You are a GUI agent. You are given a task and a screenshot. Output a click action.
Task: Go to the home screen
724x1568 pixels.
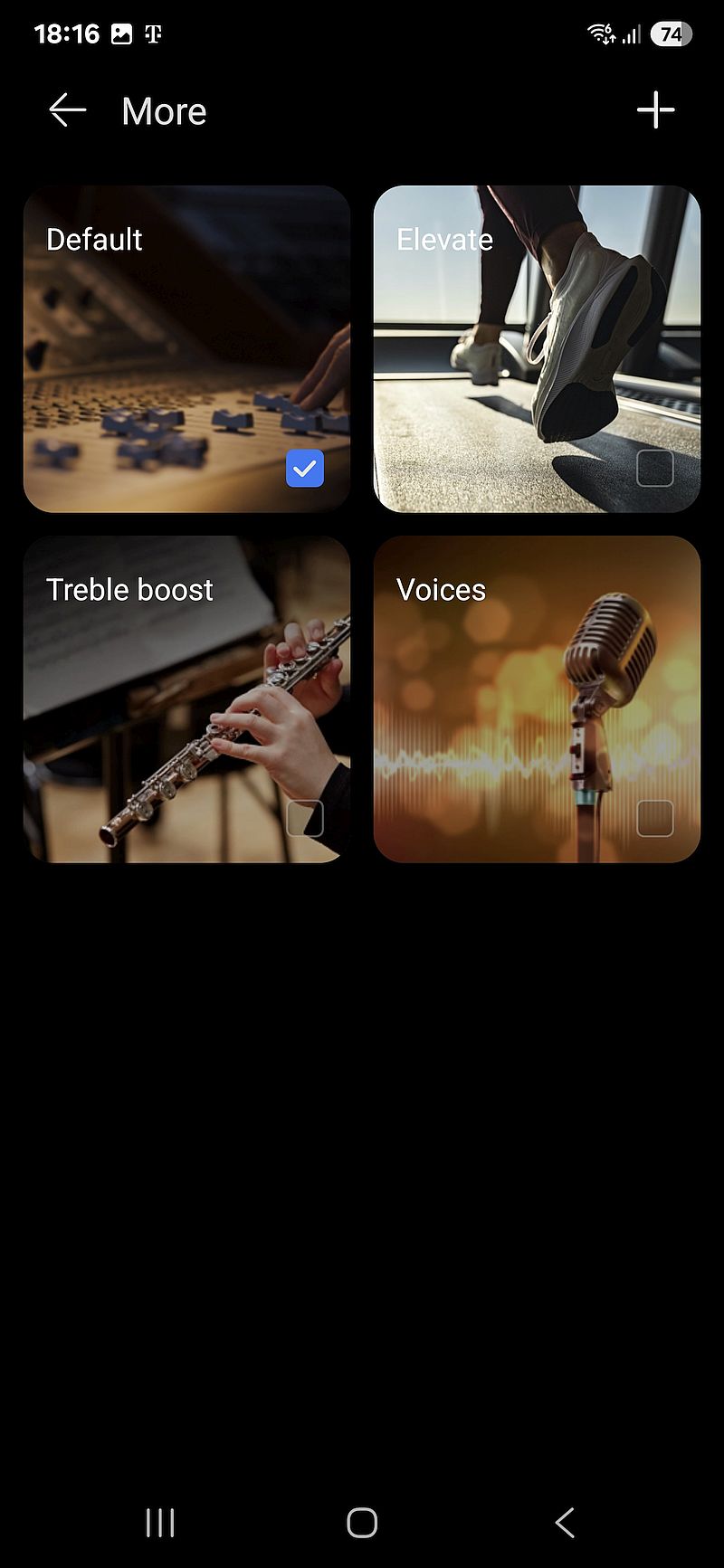(362, 1523)
